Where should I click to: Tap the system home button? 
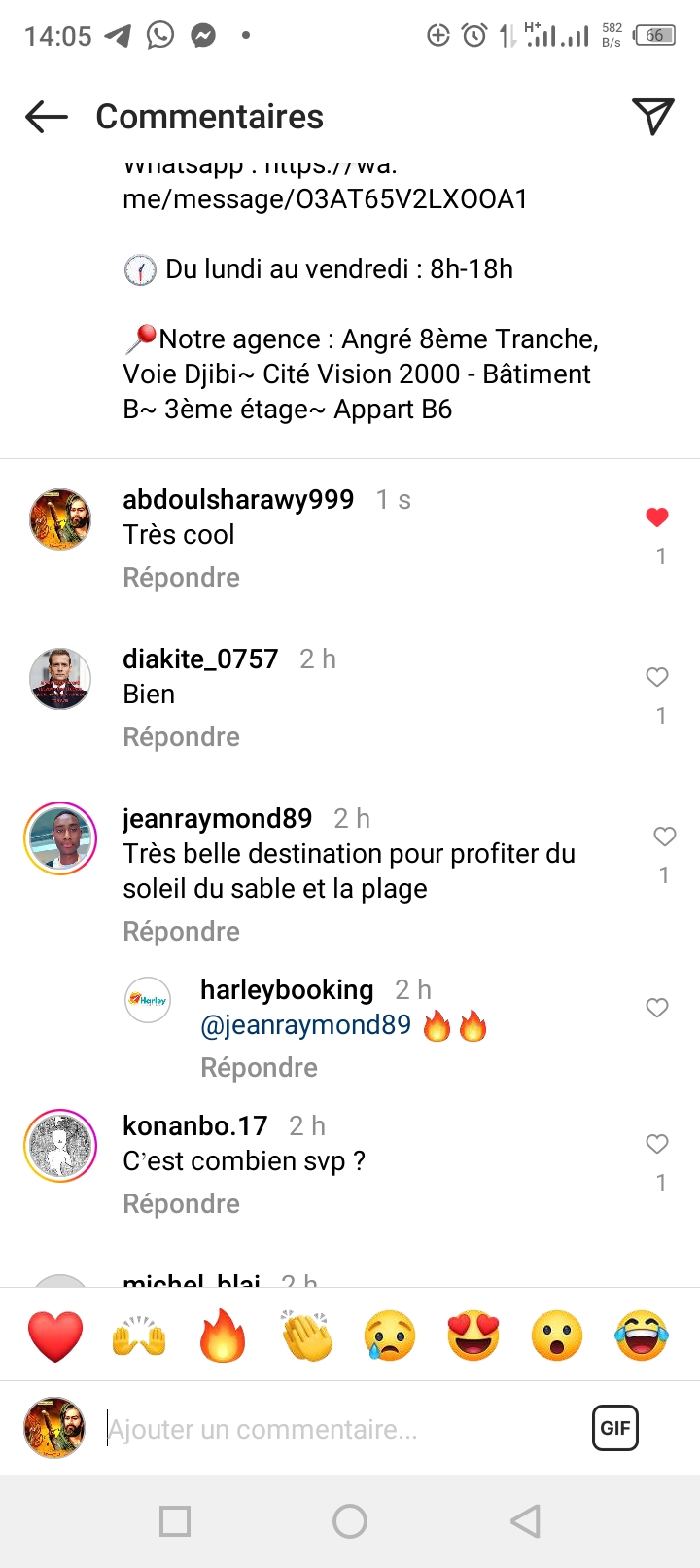pos(350,1521)
